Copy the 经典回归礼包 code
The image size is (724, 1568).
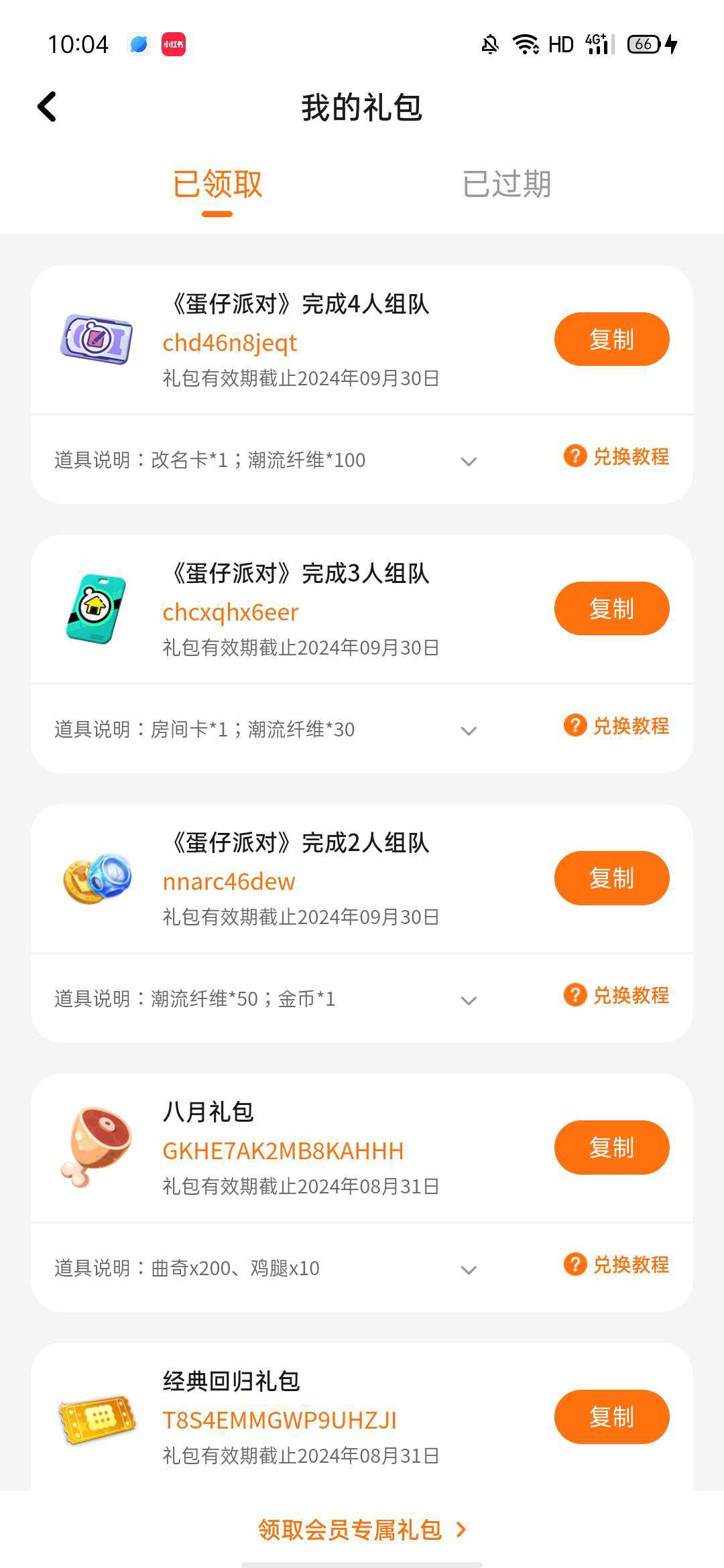tap(611, 1417)
